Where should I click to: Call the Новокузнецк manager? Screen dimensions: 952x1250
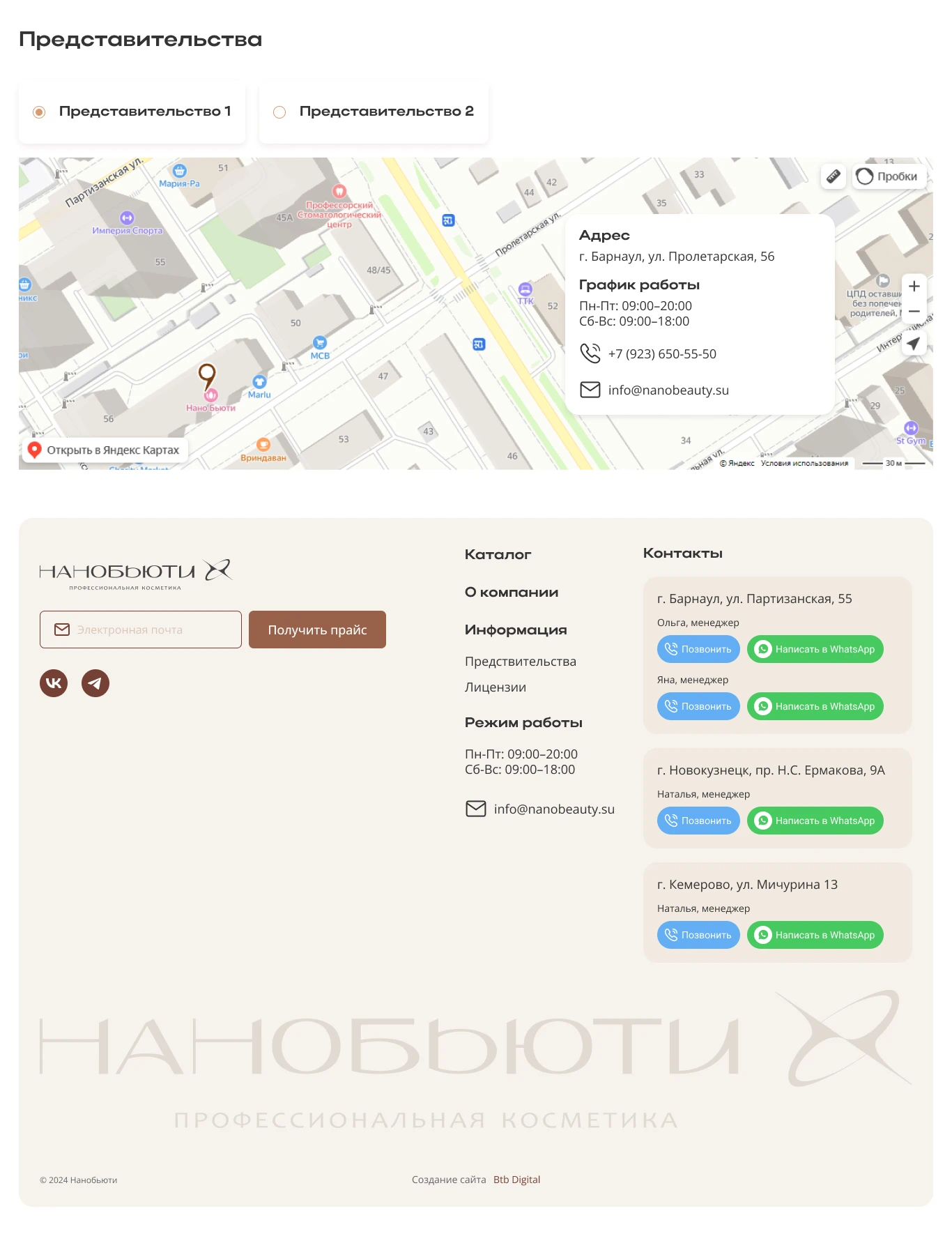click(698, 821)
